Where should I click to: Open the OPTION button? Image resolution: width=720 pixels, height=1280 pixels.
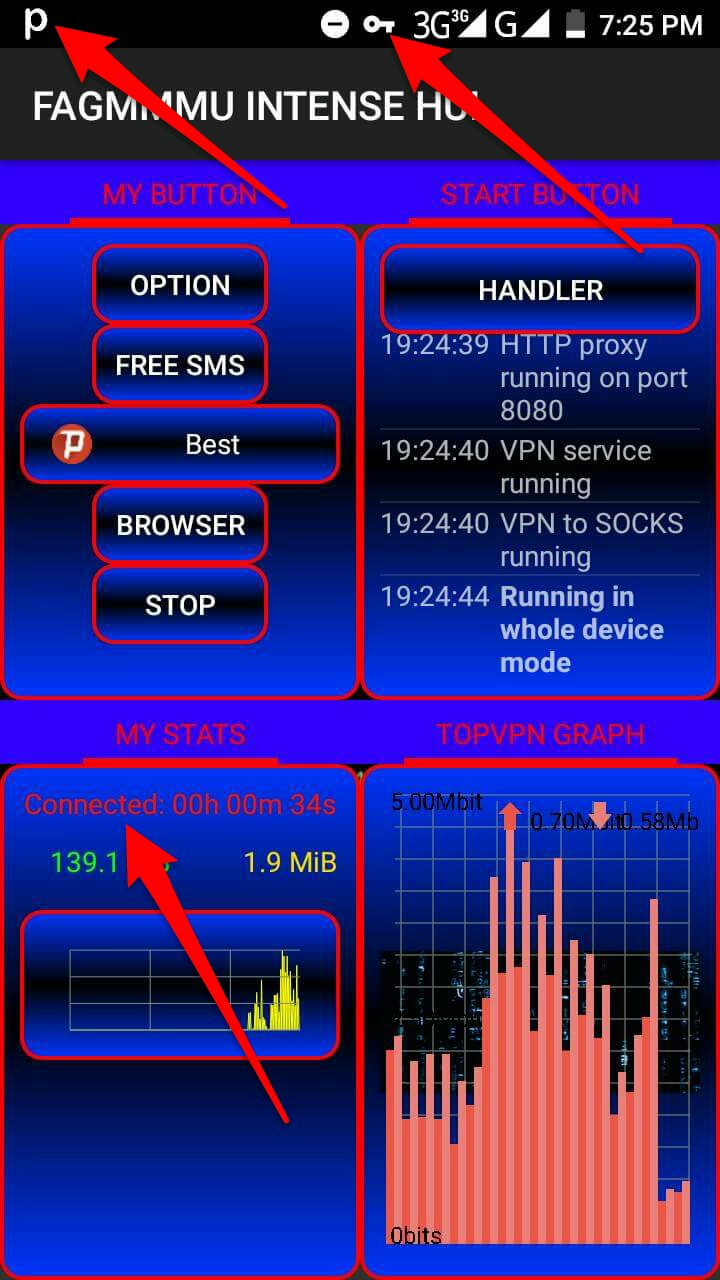[x=180, y=285]
